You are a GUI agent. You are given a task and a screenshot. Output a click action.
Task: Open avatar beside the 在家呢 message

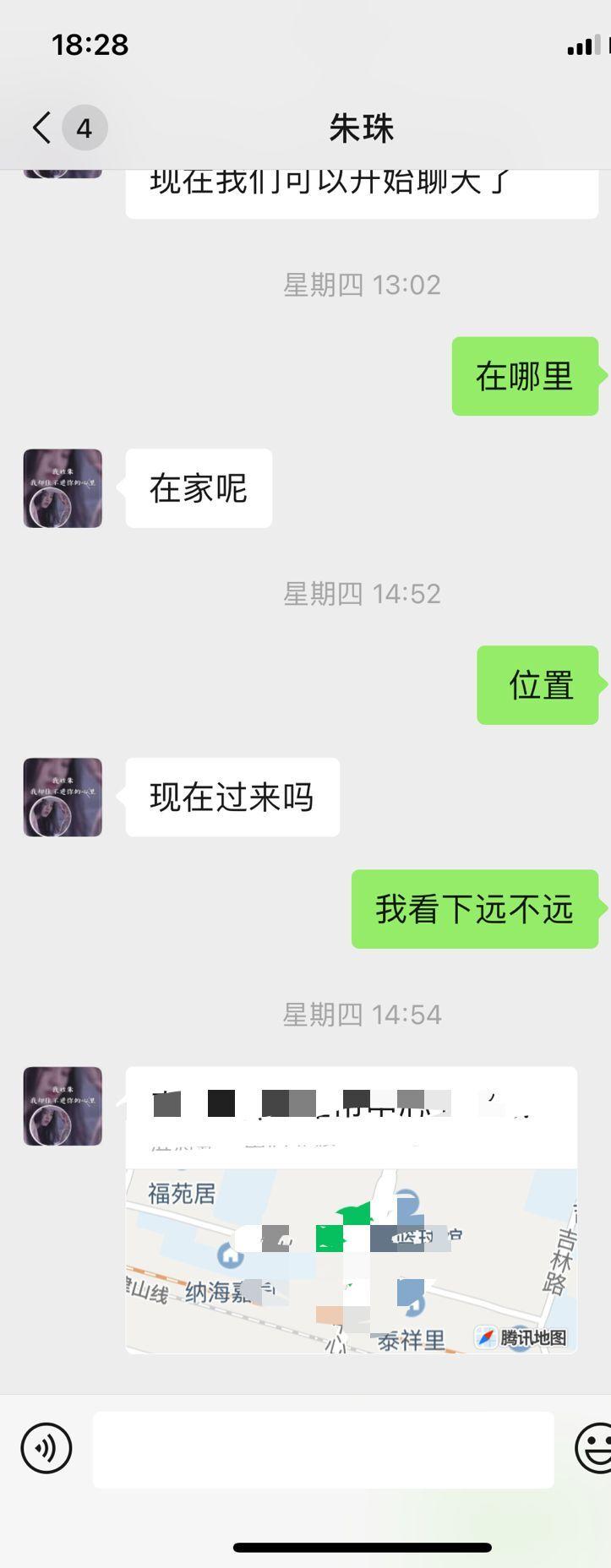point(63,488)
